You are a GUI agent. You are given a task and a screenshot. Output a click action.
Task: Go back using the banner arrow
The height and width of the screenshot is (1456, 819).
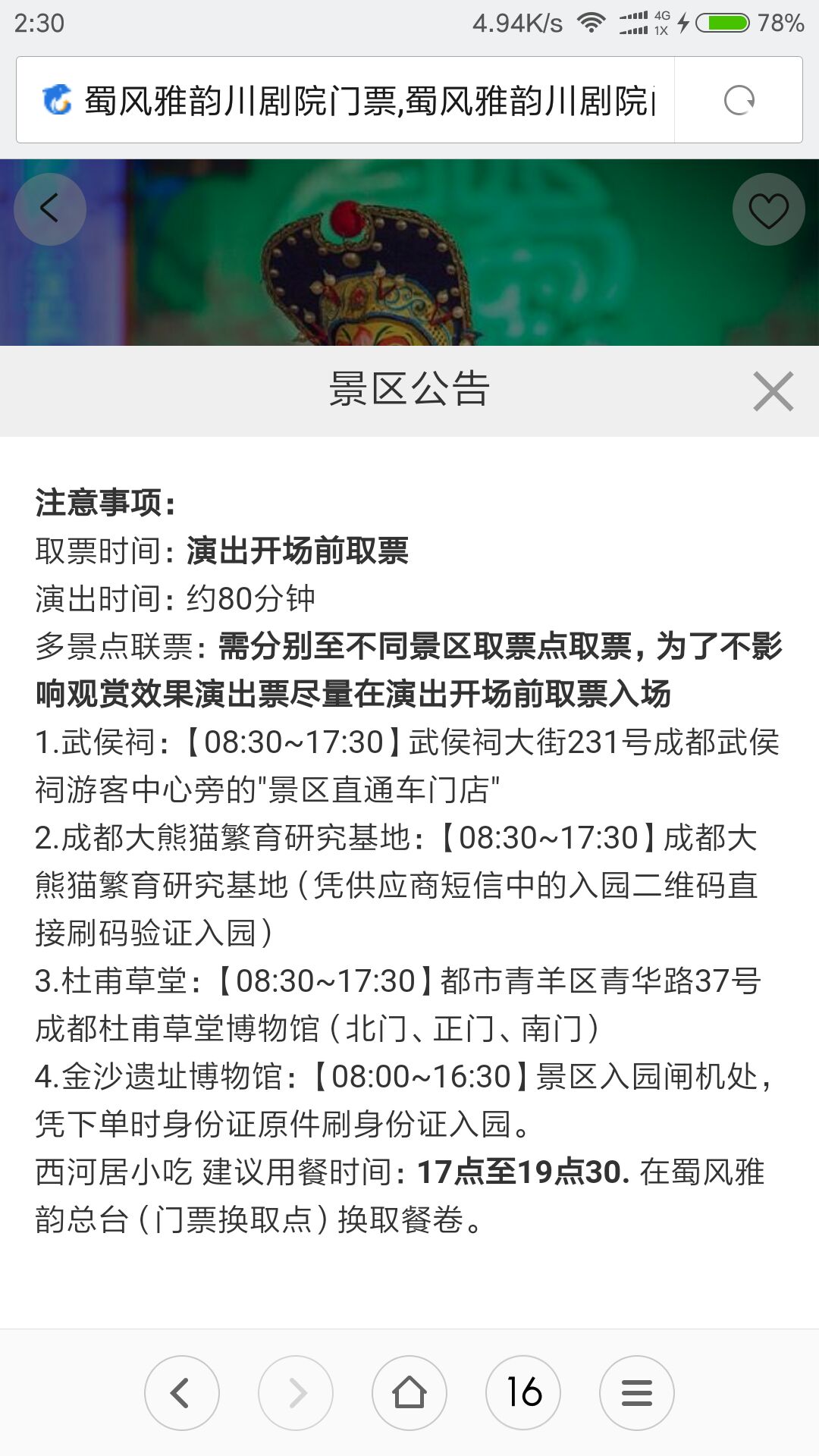click(50, 209)
